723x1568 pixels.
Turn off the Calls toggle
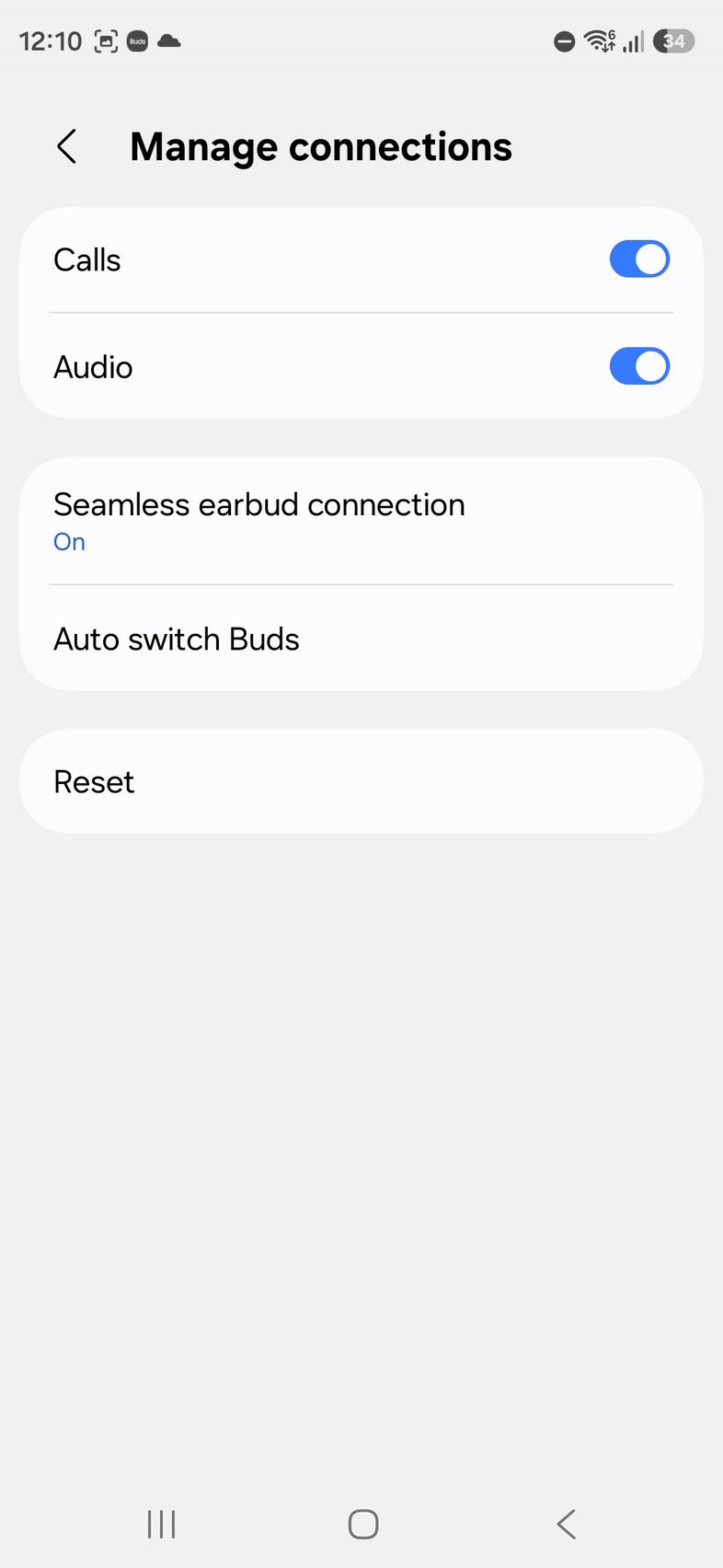point(638,259)
